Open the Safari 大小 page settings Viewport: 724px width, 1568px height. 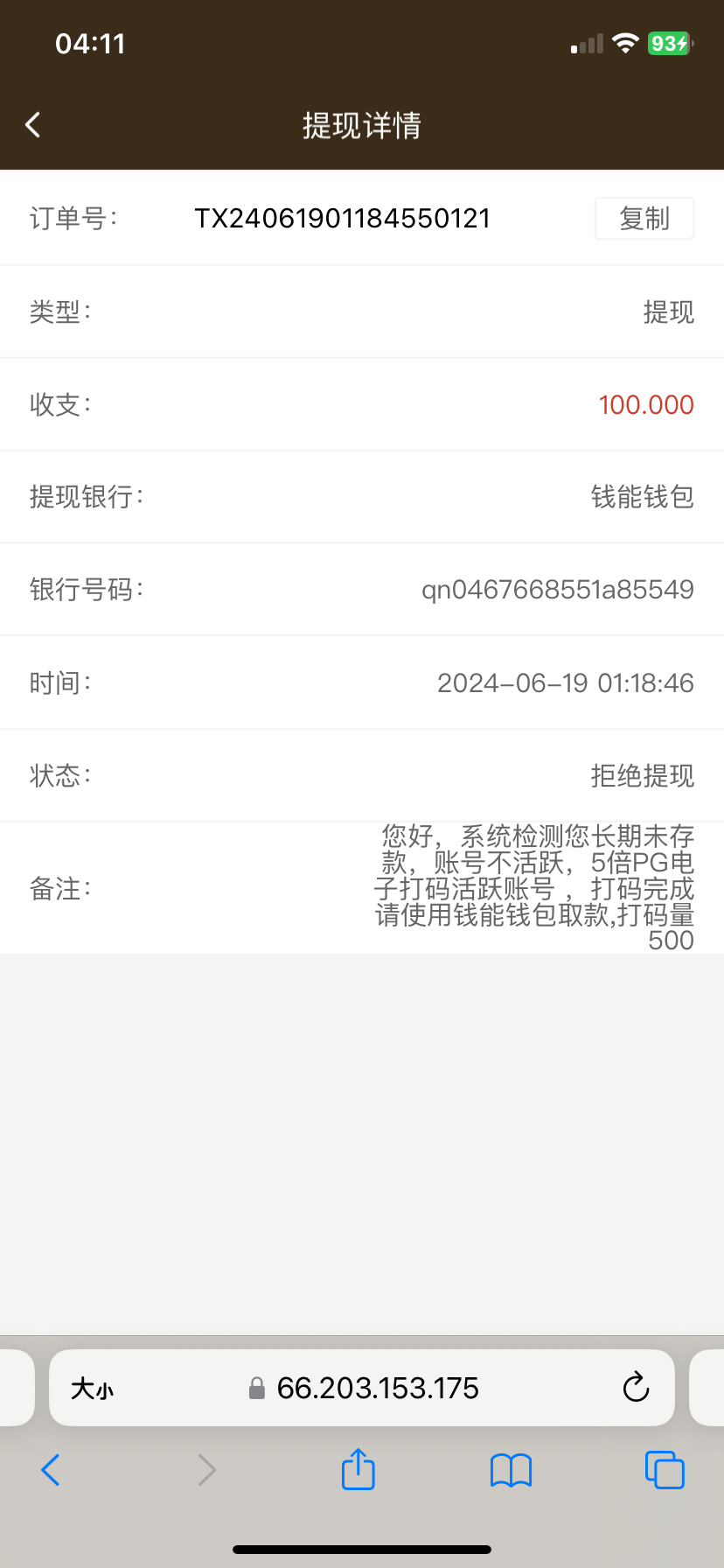[93, 1389]
